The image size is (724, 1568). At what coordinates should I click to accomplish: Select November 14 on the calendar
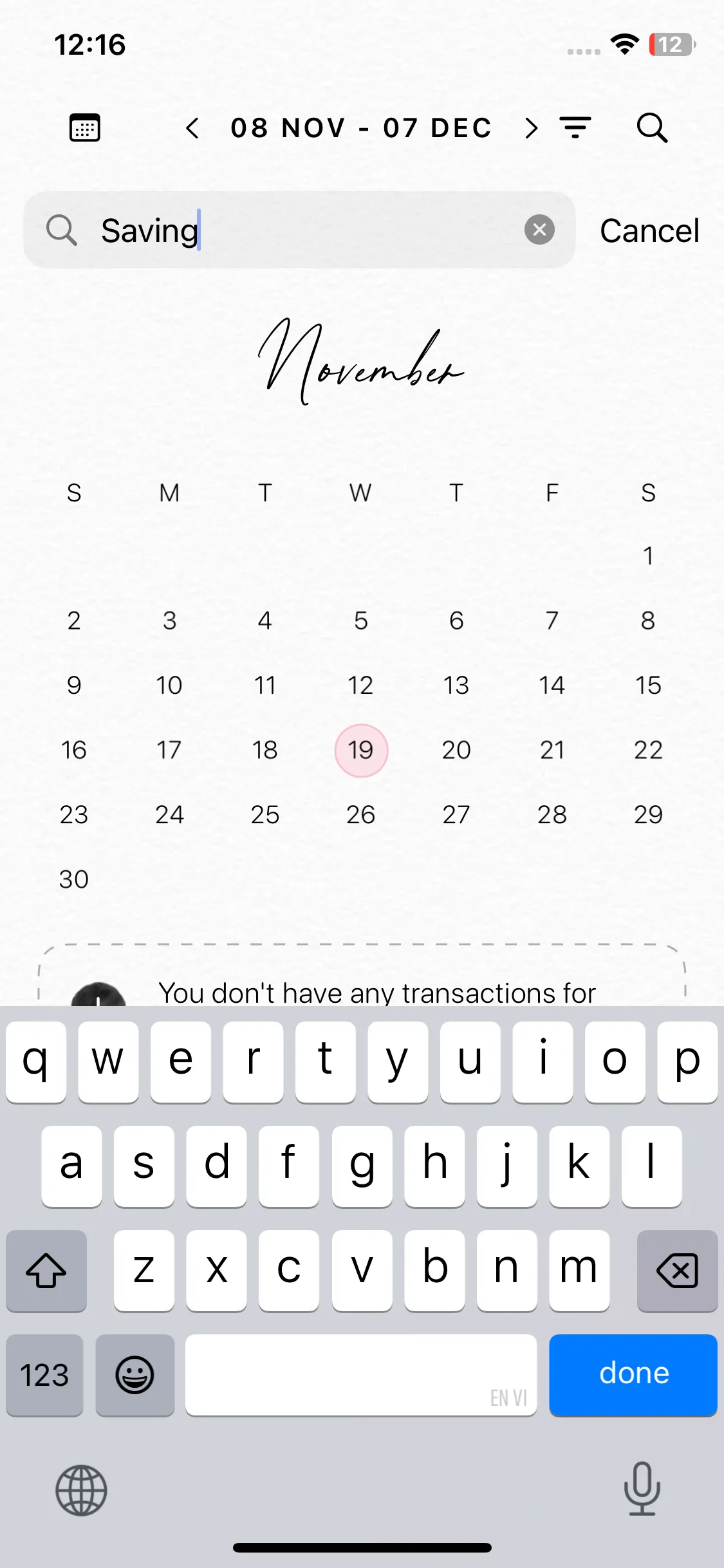pyautogui.click(x=552, y=686)
